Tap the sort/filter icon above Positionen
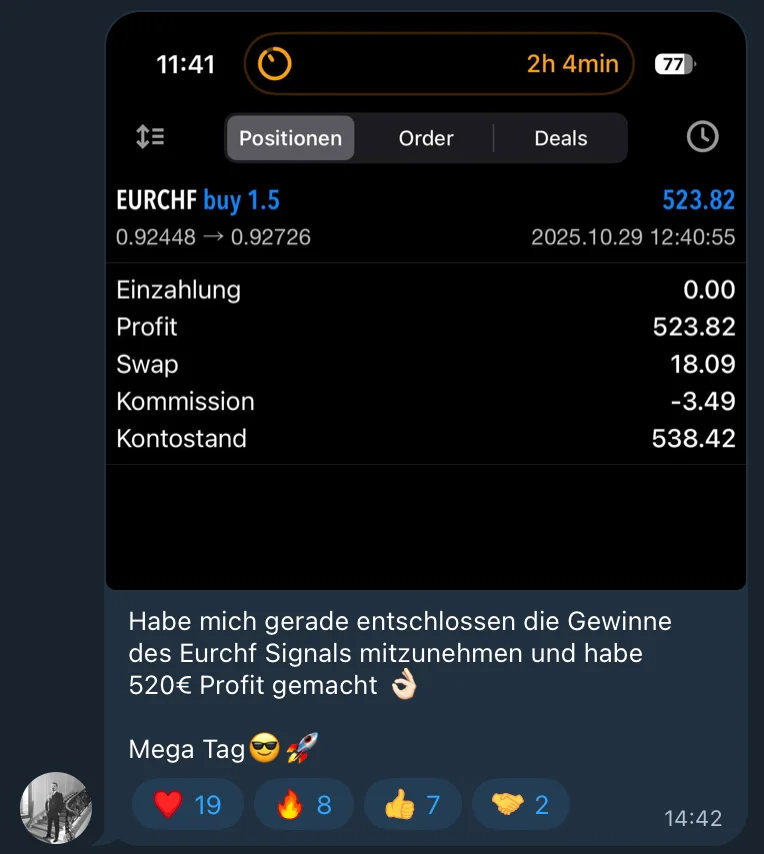The image size is (764, 854). coord(150,137)
